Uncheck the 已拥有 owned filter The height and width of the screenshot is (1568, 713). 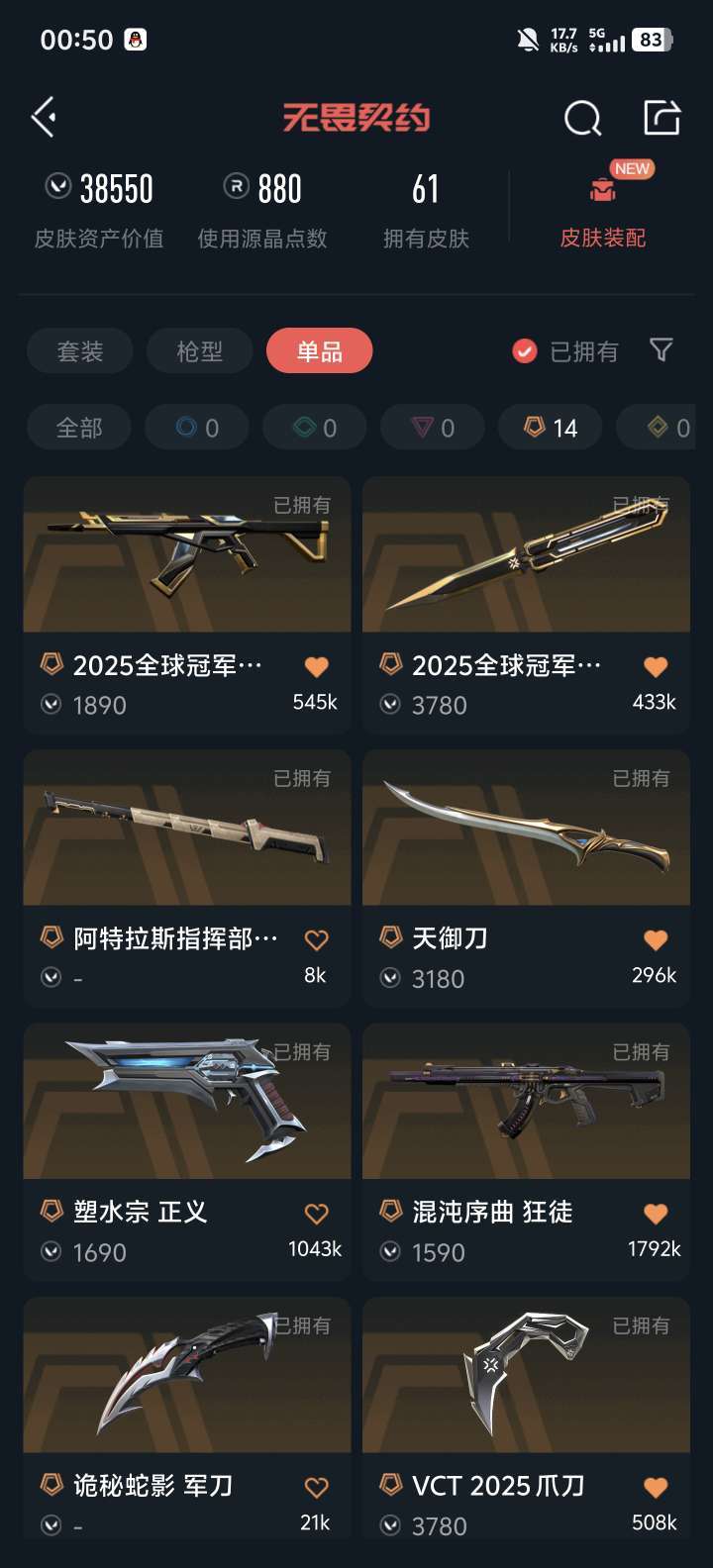(525, 351)
